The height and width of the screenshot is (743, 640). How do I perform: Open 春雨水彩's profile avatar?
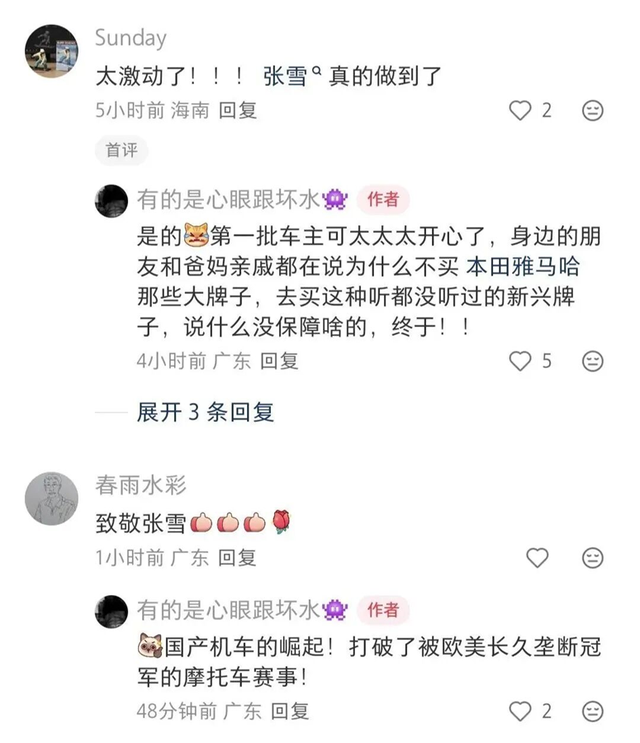[50, 497]
